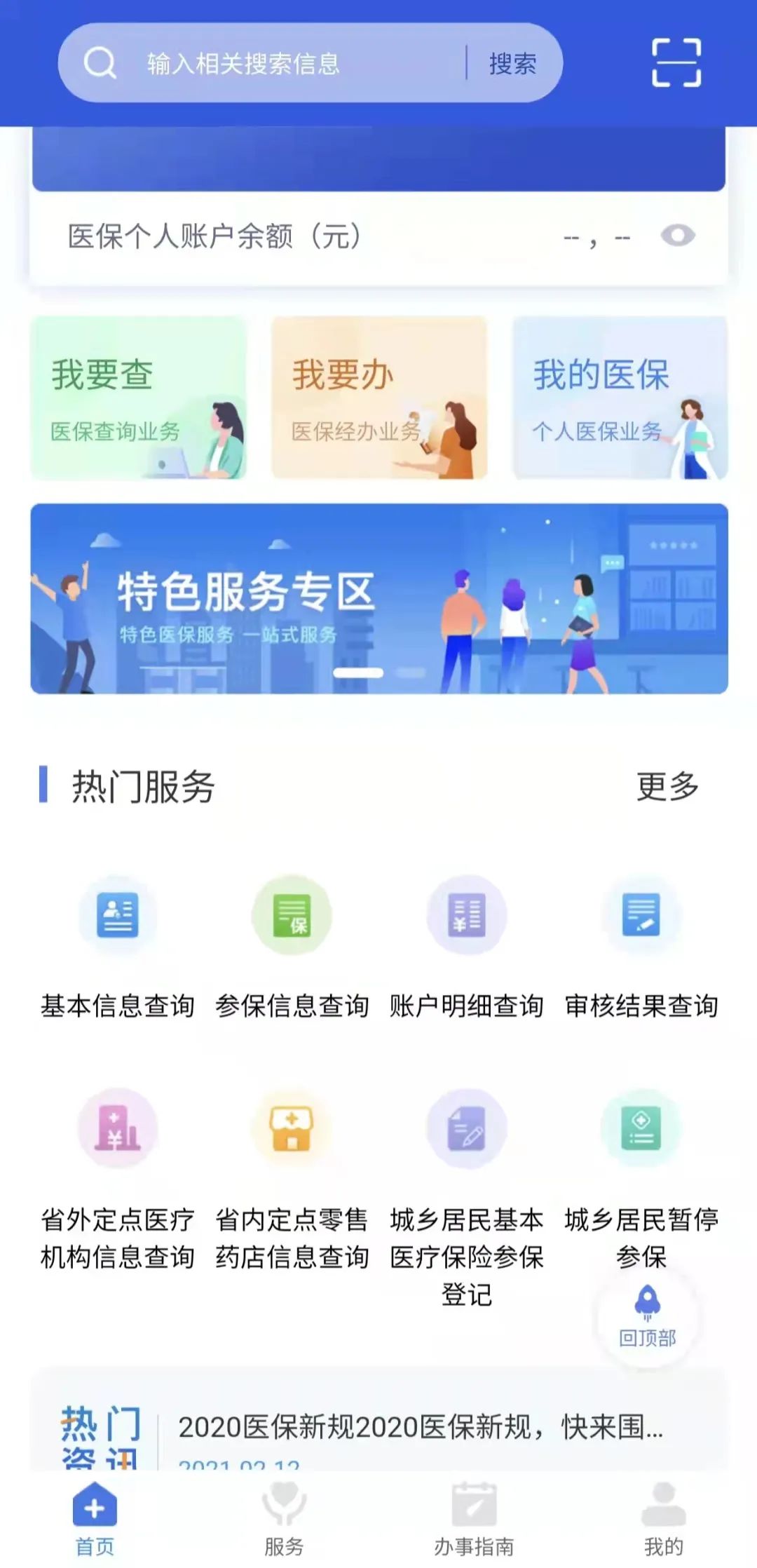Screen dimensions: 757x1568
Task: View 更多 hot services
Action: coord(667,786)
